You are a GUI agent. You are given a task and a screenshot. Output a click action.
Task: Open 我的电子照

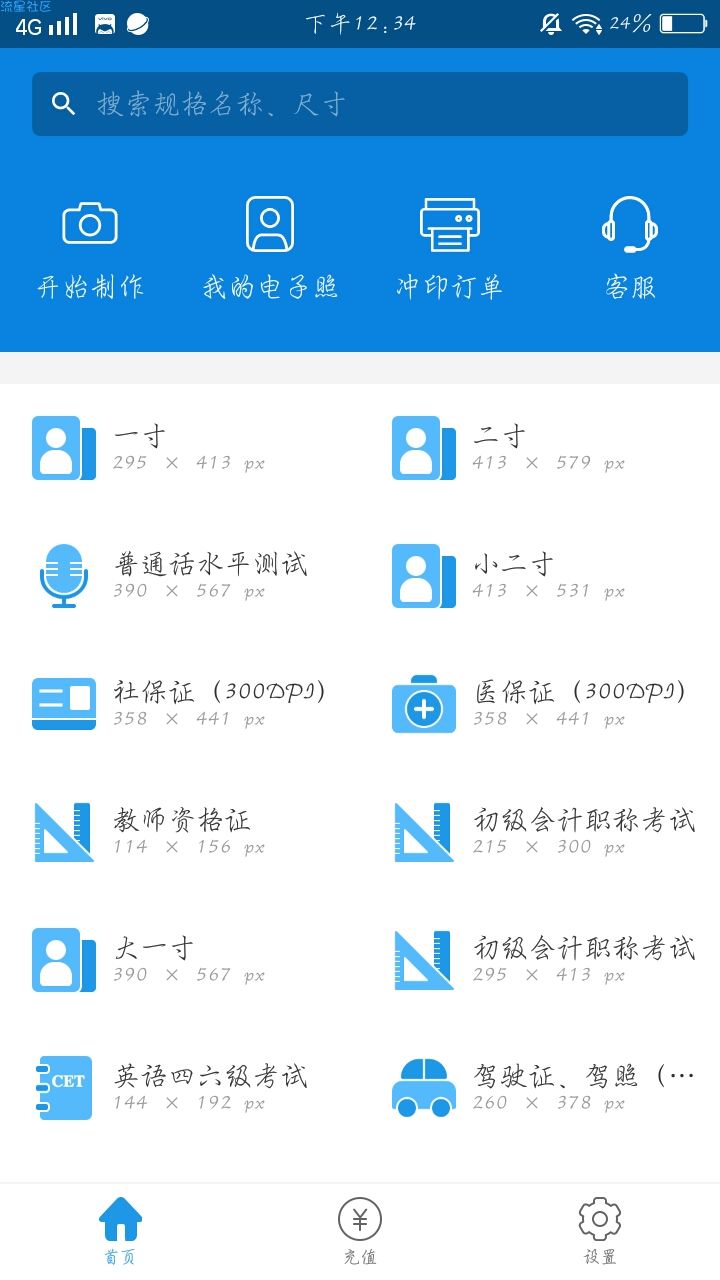coord(270,248)
